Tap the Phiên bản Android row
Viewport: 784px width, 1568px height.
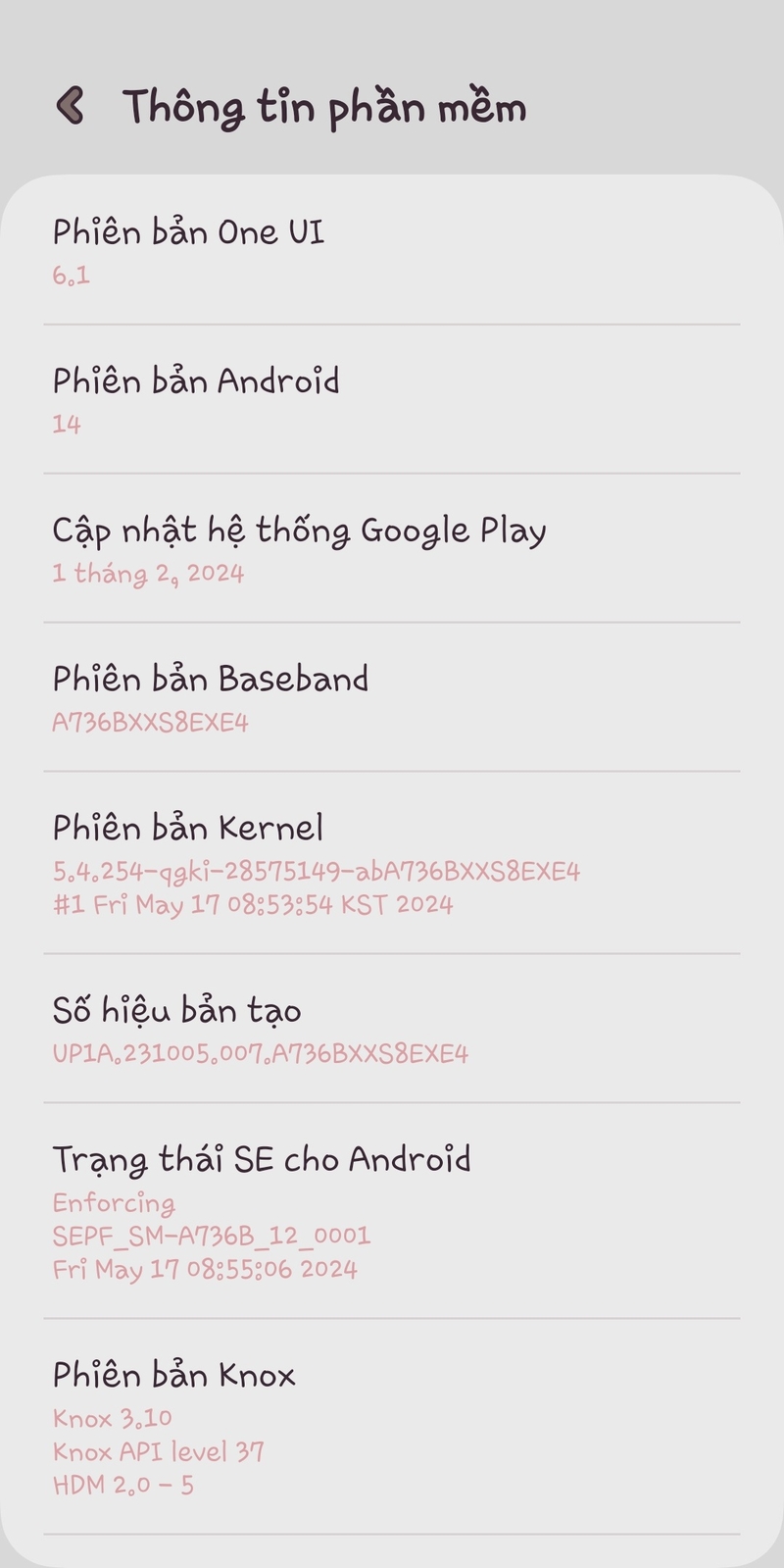392,399
